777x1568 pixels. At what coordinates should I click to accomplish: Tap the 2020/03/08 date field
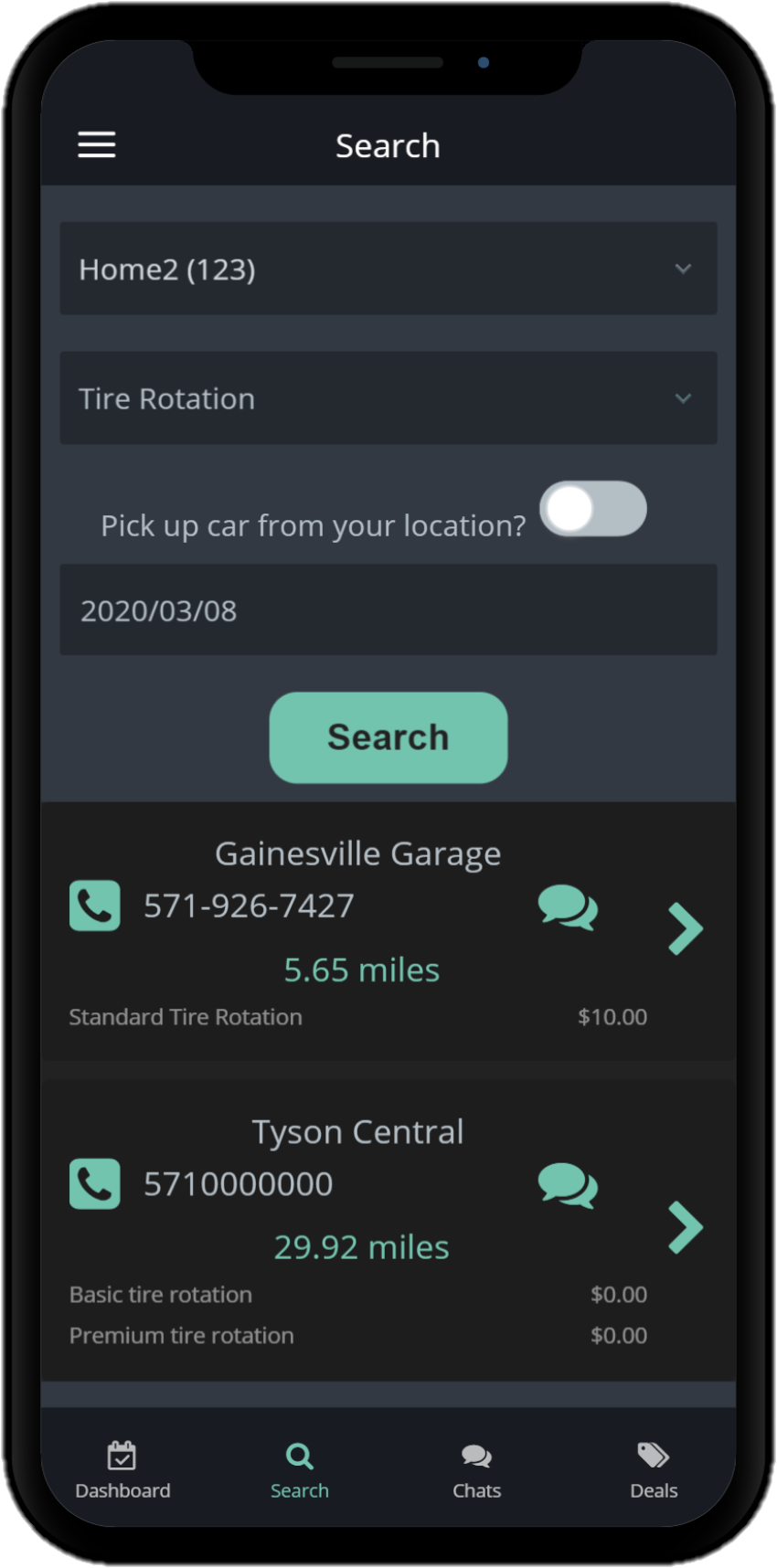click(x=388, y=609)
